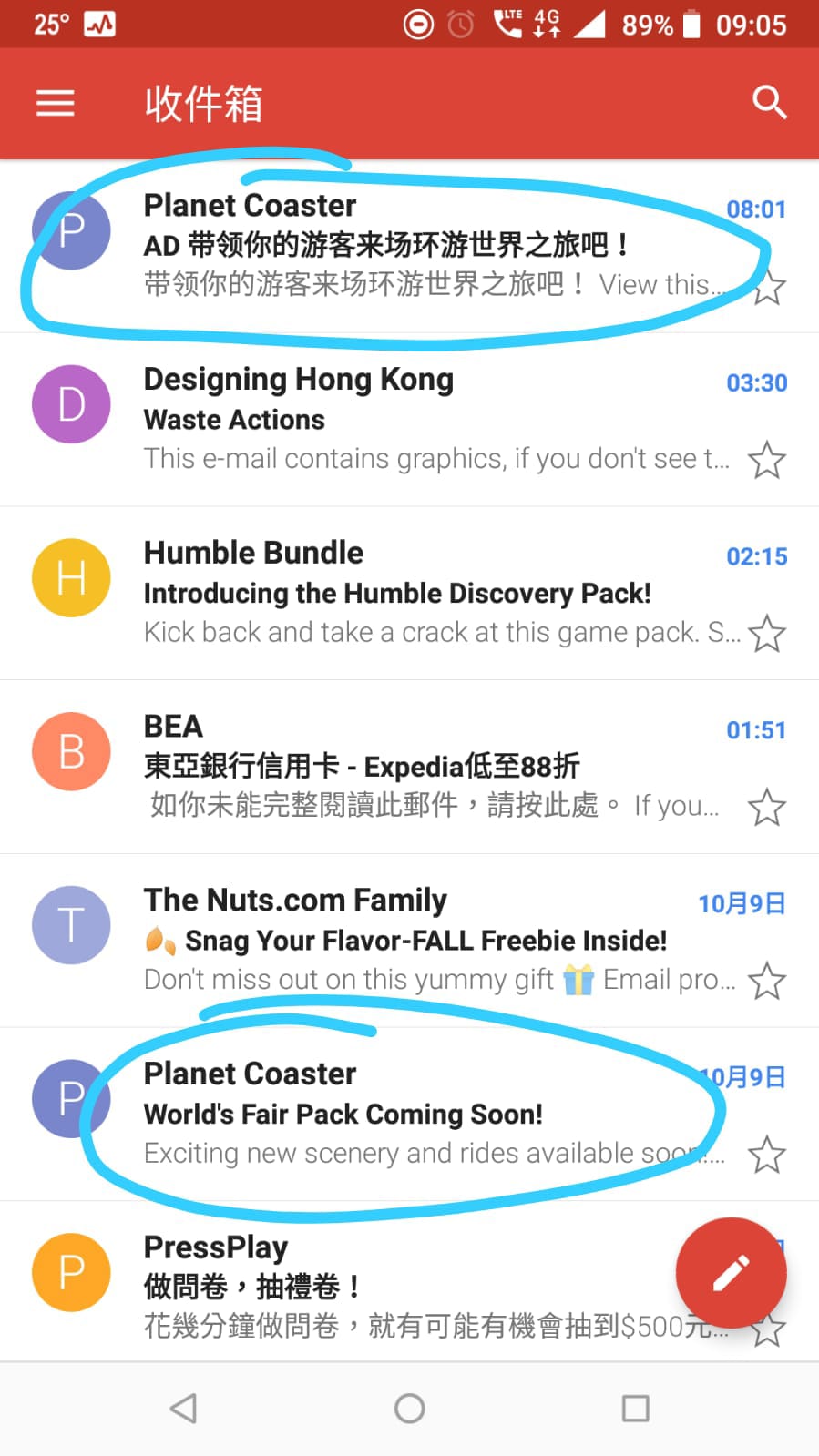Star the World's Fair Pack email
Screen dimensions: 819x1456
(x=767, y=1155)
